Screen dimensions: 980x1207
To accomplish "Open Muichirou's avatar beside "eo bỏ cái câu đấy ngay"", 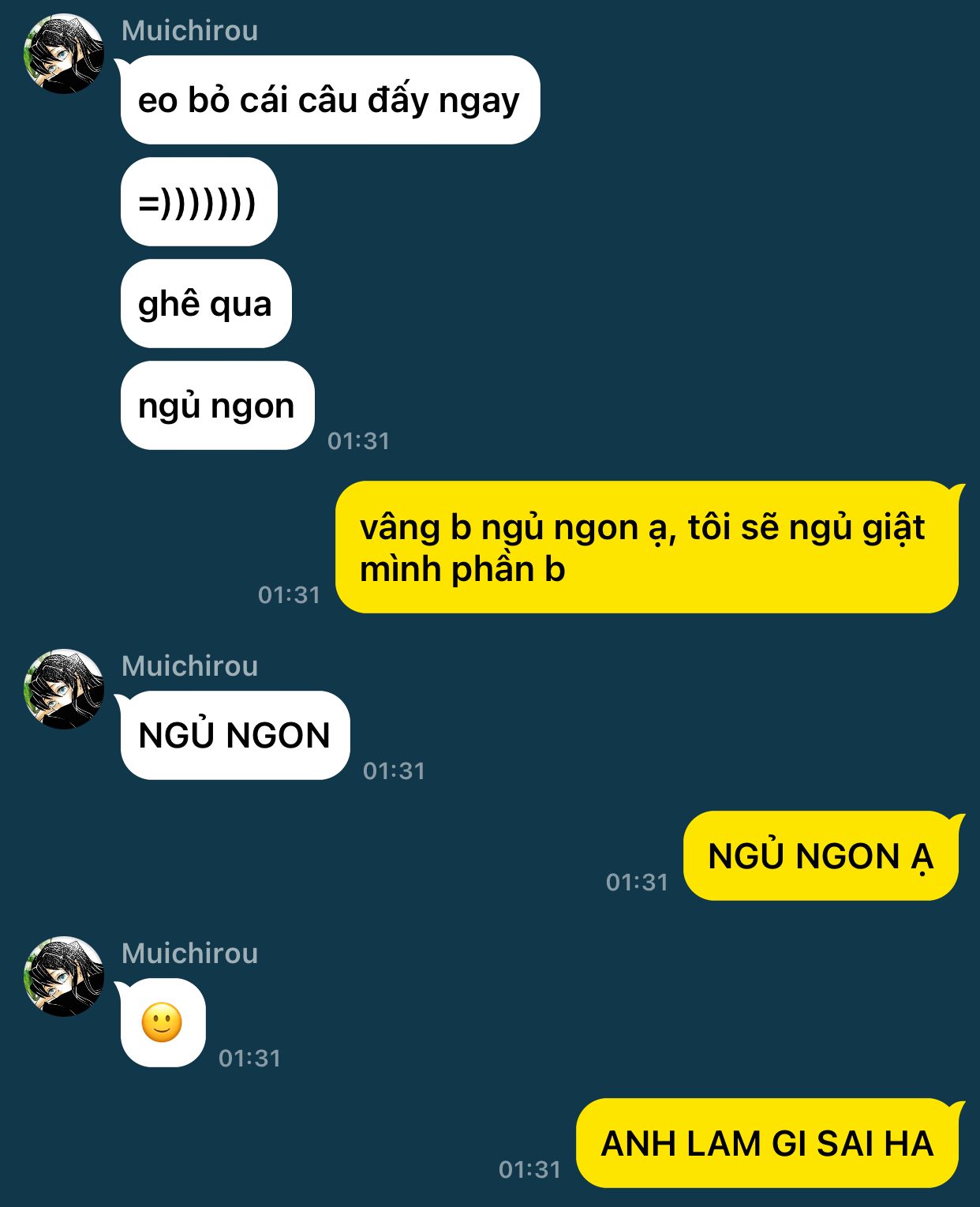I will point(64,54).
